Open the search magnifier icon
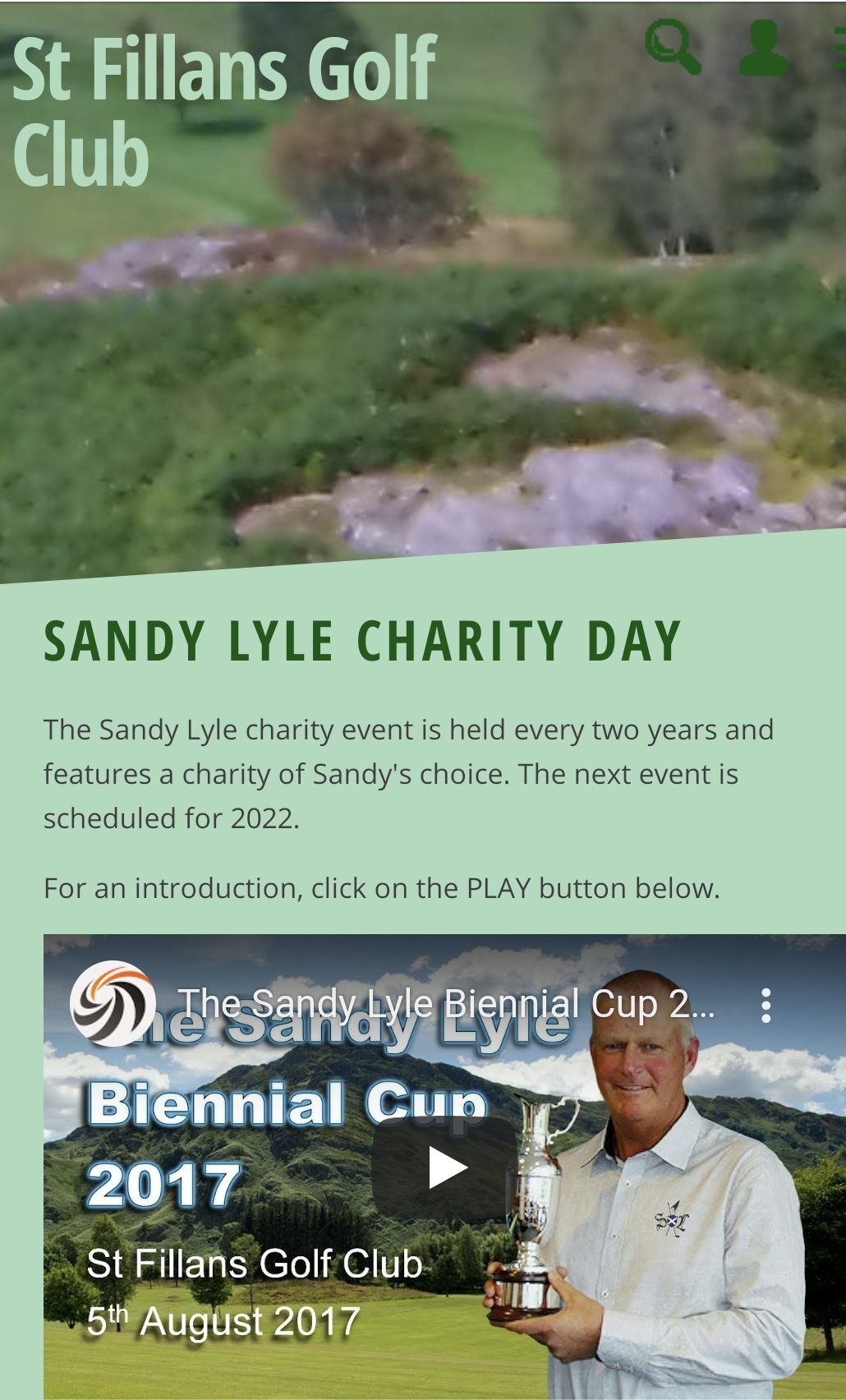 [x=674, y=47]
